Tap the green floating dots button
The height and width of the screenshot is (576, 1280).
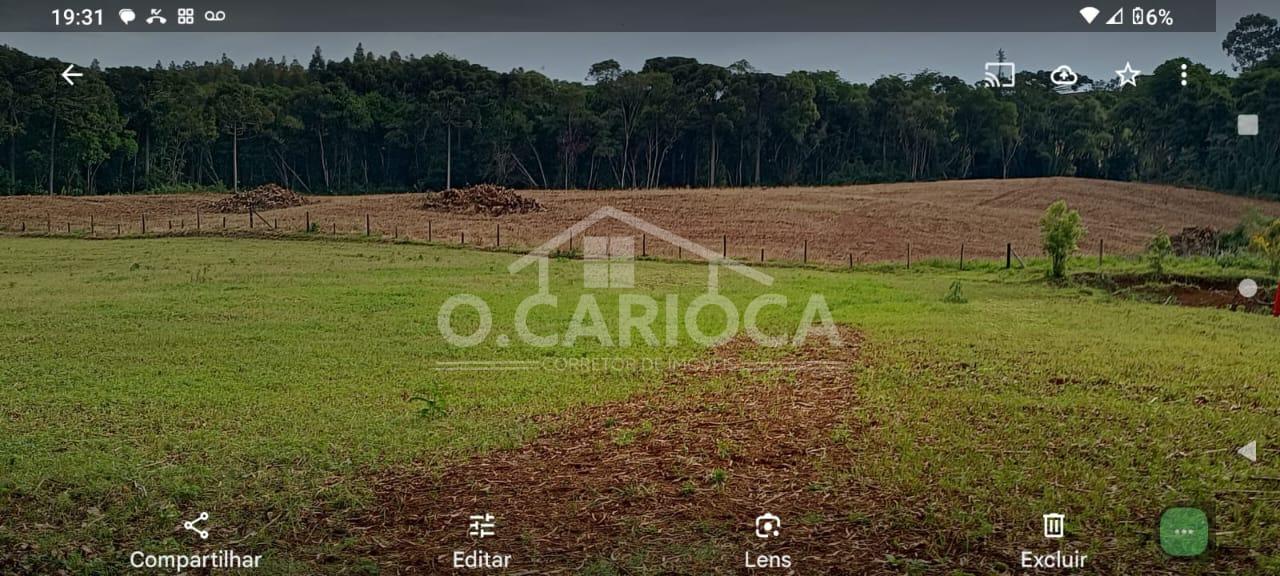pos(1184,532)
